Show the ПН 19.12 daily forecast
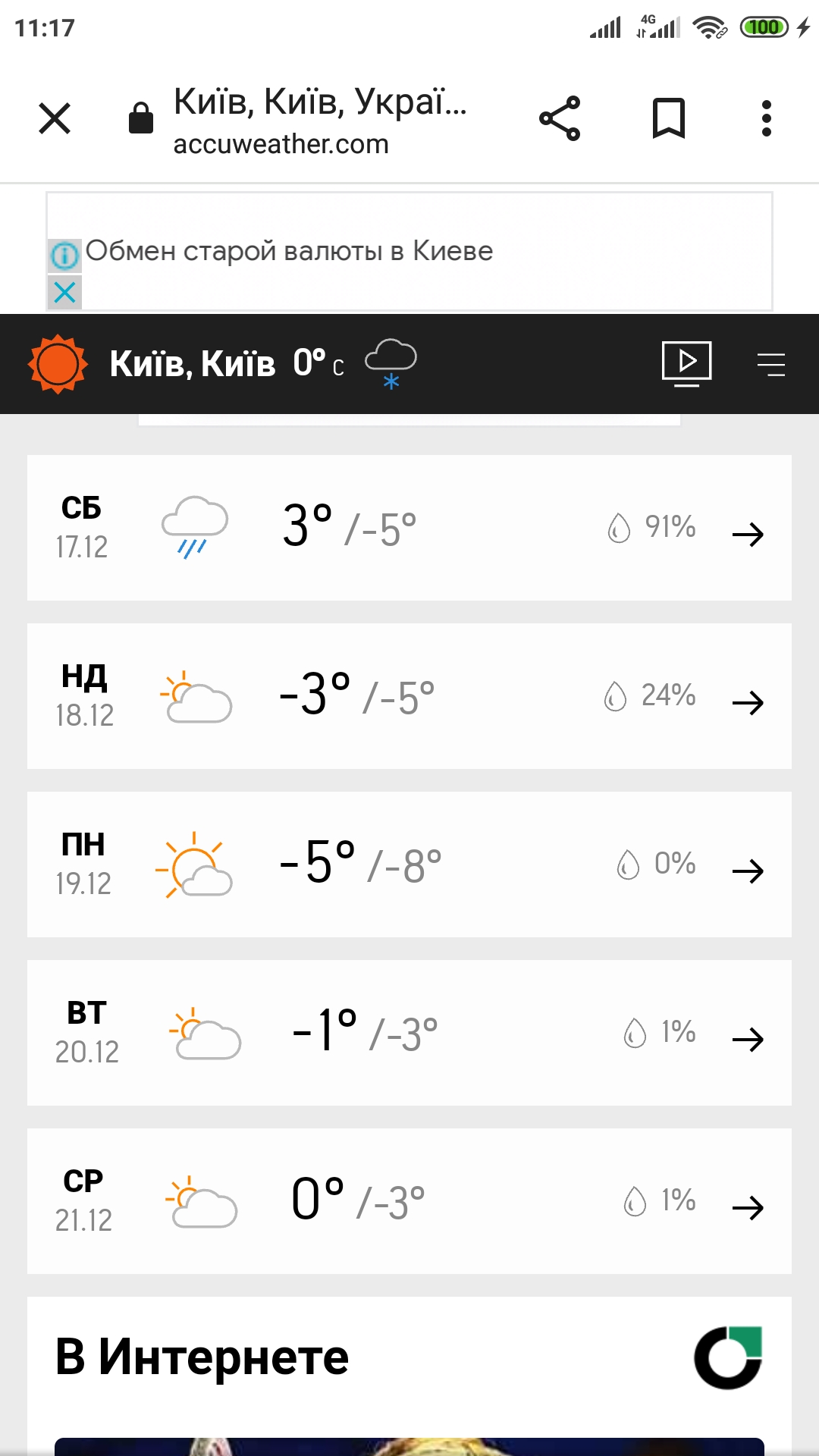Viewport: 819px width, 1456px height. [409, 864]
